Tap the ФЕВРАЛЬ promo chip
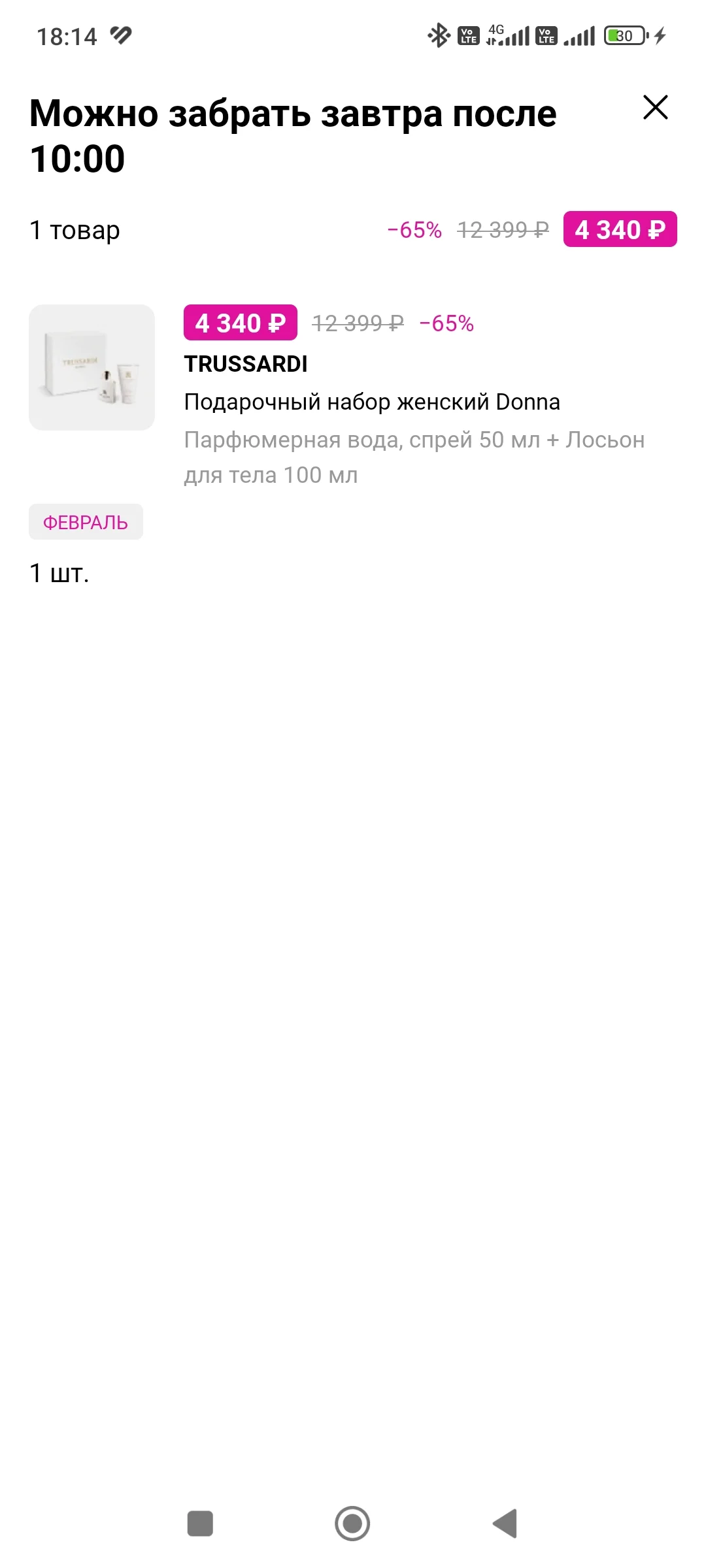706x1568 pixels. coord(86,522)
